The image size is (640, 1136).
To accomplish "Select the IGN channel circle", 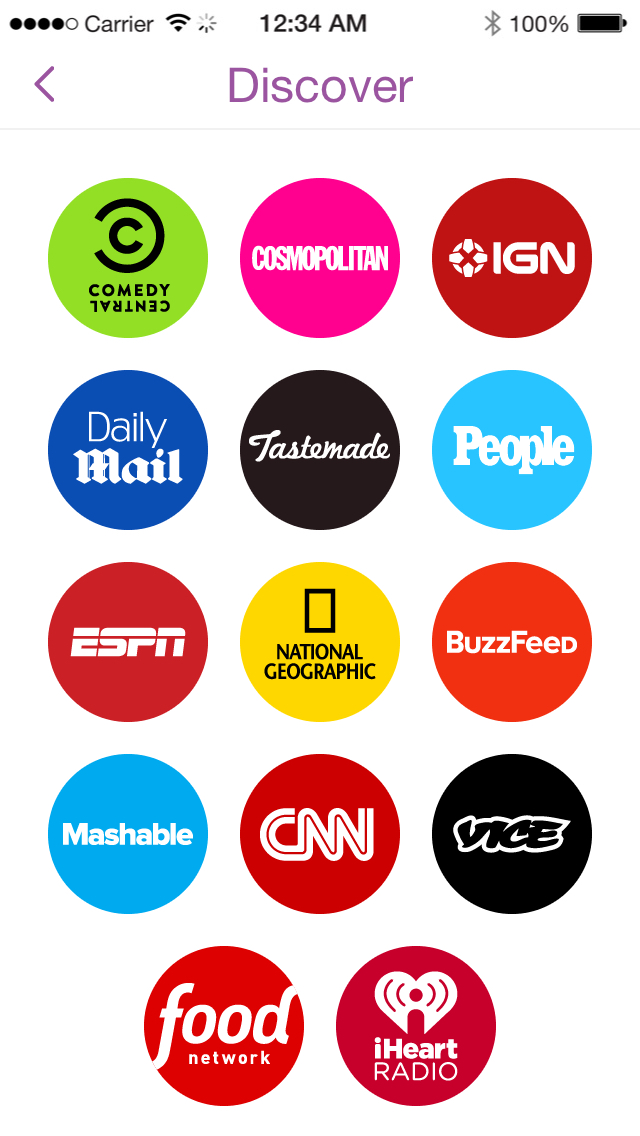I will point(512,258).
